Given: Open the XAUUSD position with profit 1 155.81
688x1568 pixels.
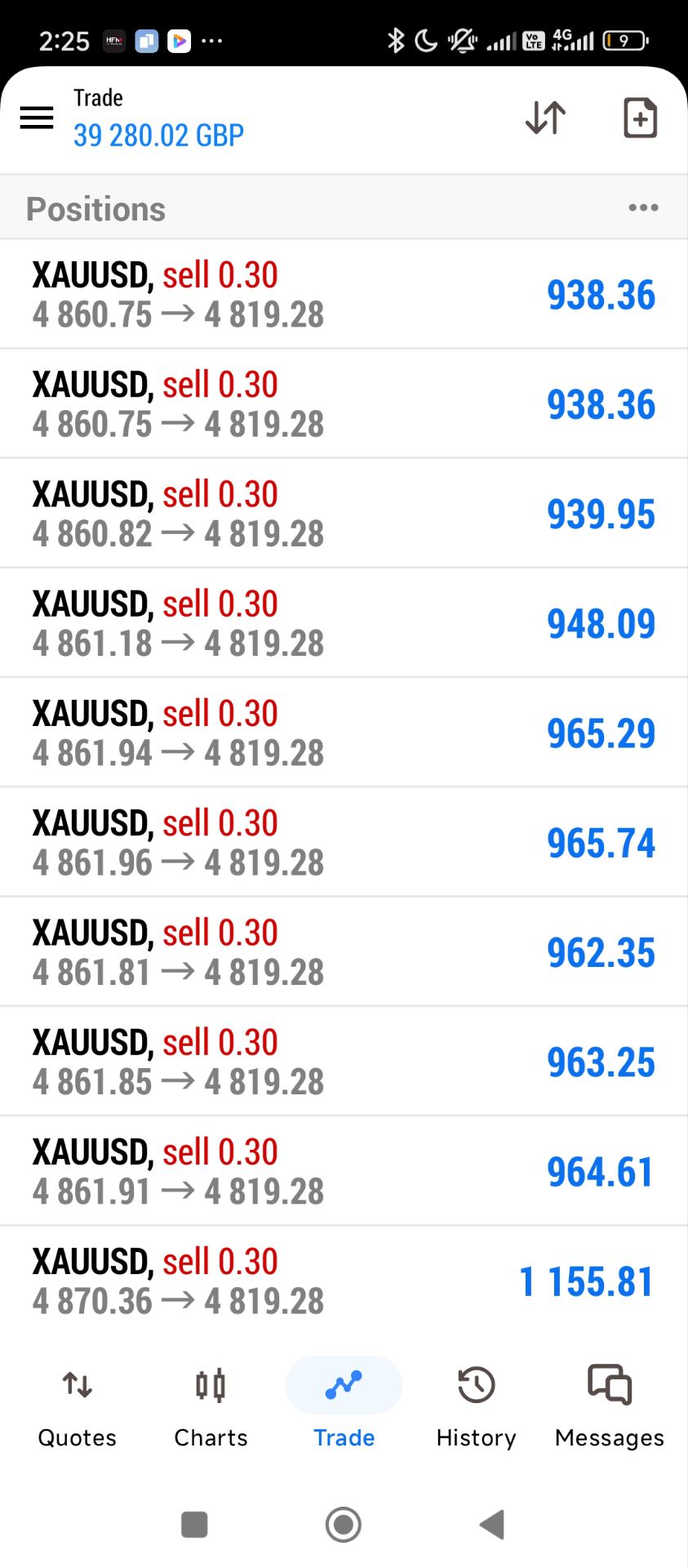Looking at the screenshot, I should [x=344, y=1281].
